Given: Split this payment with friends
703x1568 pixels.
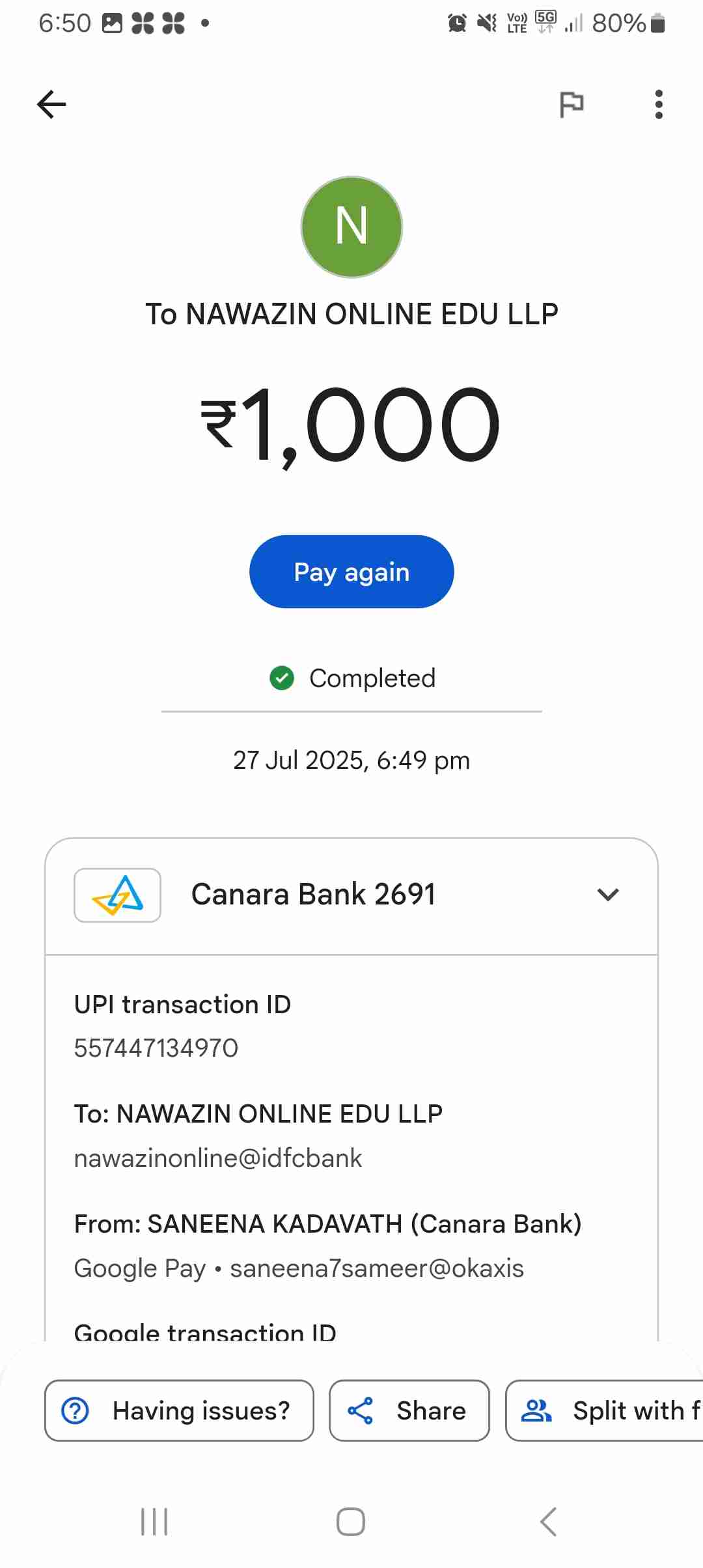Looking at the screenshot, I should 605,1410.
